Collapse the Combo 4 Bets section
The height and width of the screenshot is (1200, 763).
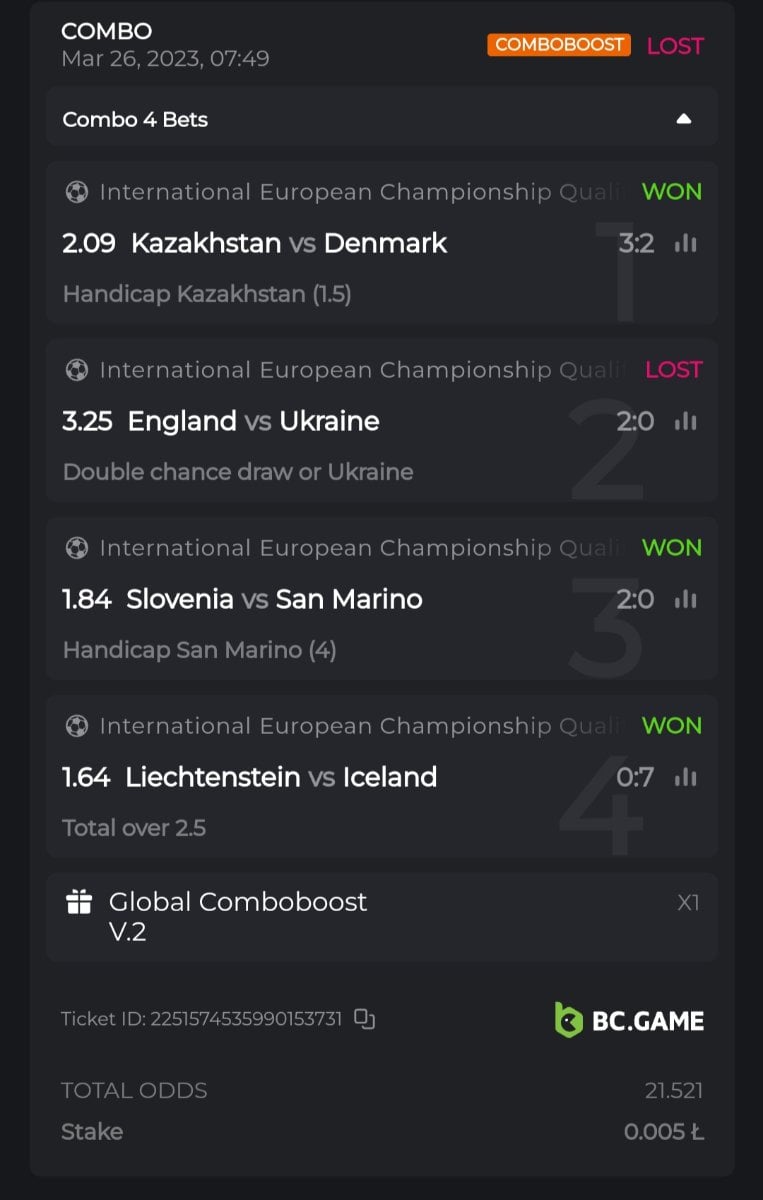click(x=684, y=119)
